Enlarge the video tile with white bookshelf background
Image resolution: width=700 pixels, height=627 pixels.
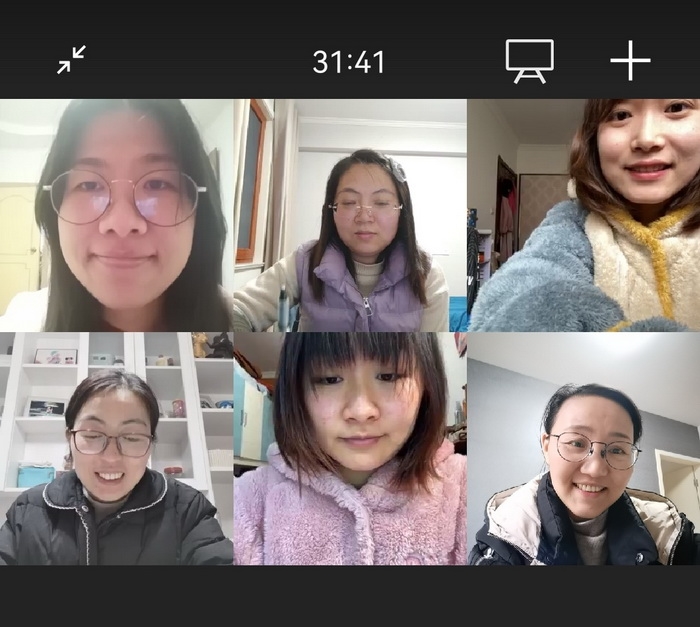pos(116,448)
